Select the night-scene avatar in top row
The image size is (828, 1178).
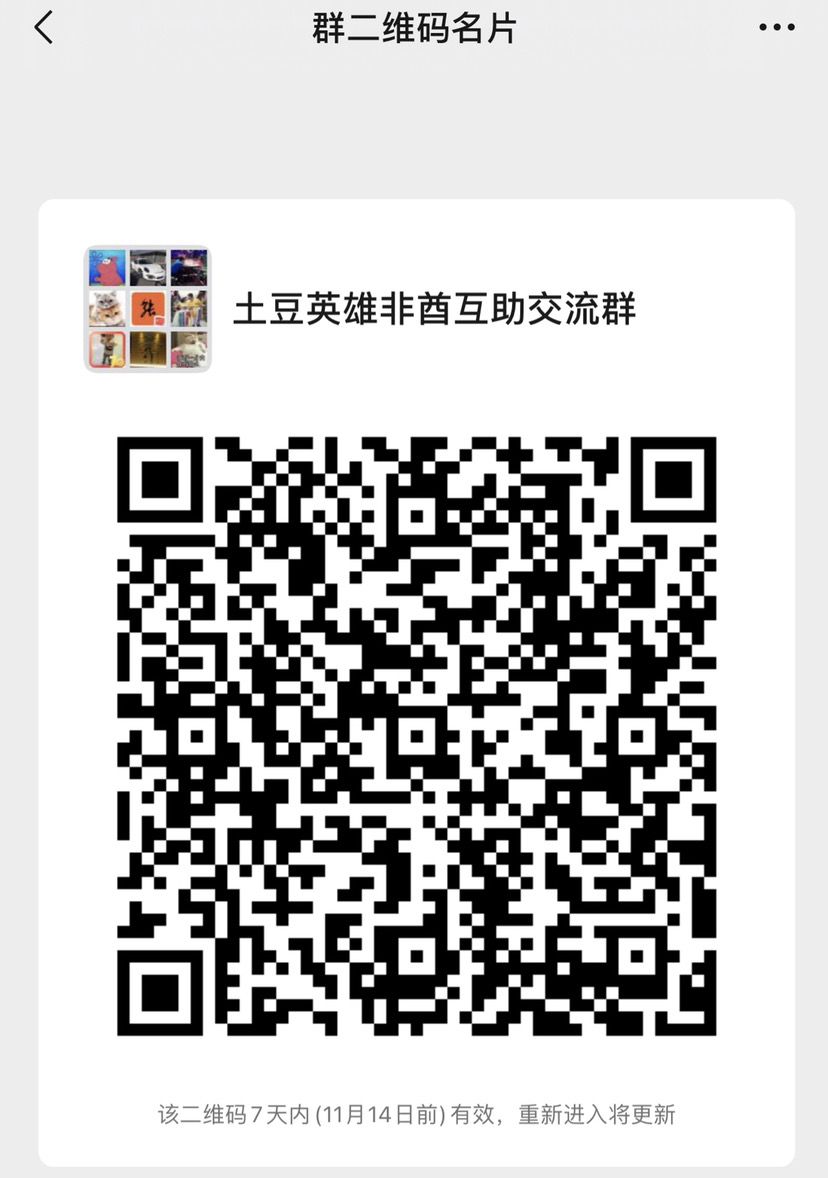188,267
